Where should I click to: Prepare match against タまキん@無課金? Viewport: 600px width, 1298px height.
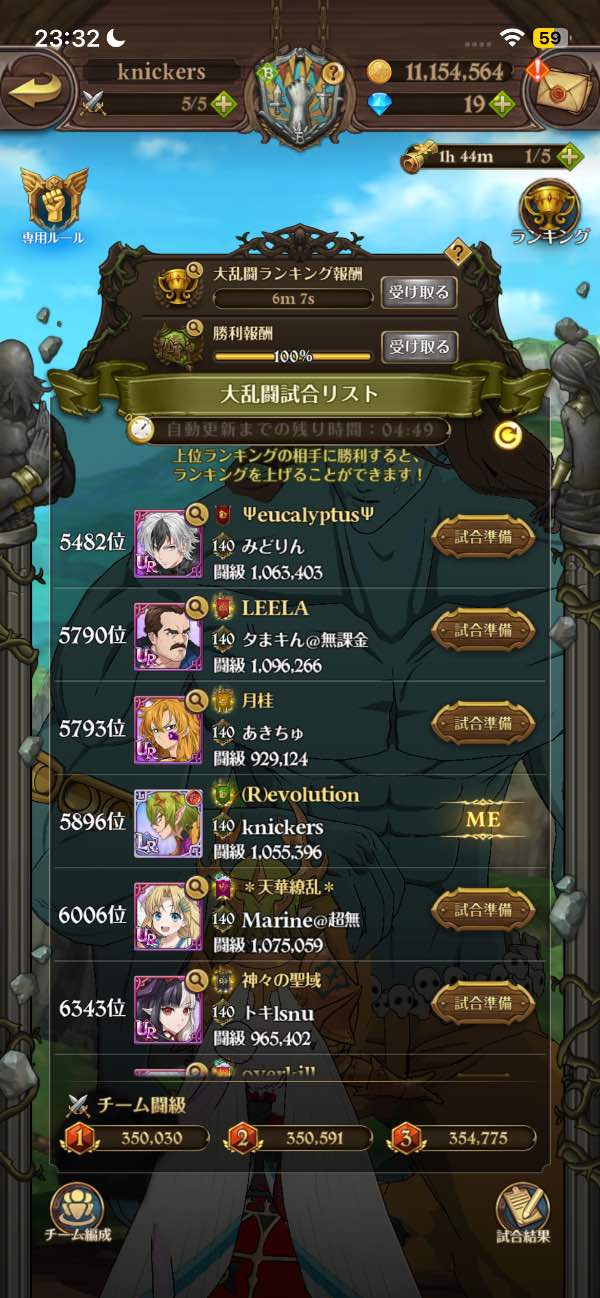tap(483, 630)
